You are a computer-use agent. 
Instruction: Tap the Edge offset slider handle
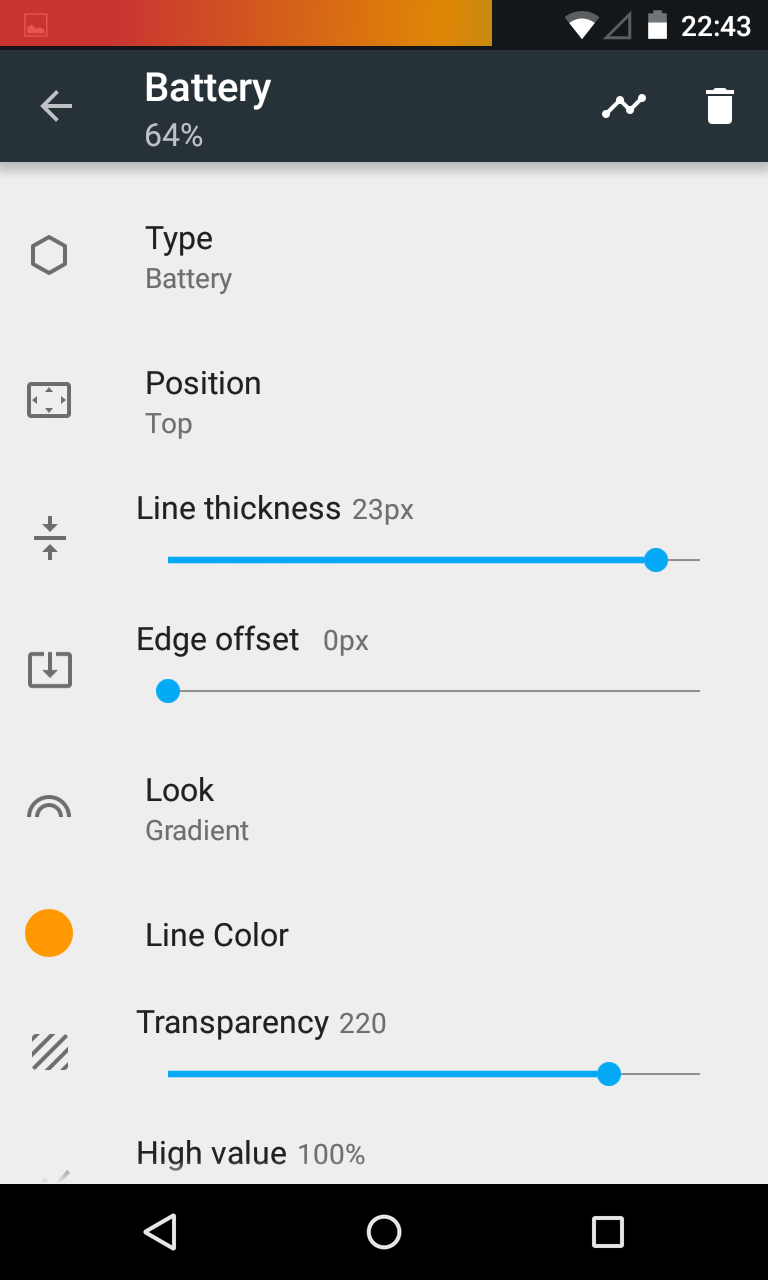[x=168, y=690]
